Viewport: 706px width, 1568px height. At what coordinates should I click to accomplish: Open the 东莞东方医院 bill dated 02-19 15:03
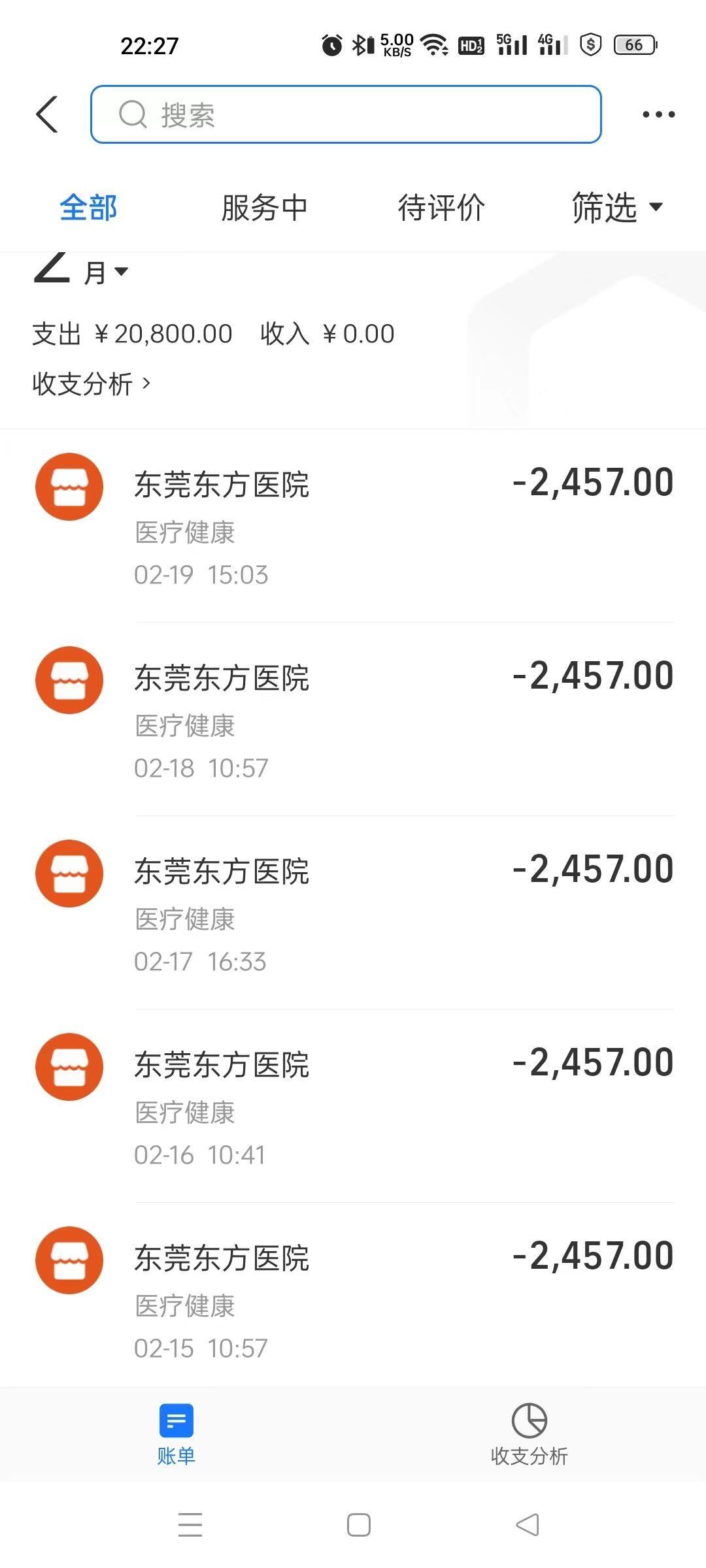coord(353,526)
